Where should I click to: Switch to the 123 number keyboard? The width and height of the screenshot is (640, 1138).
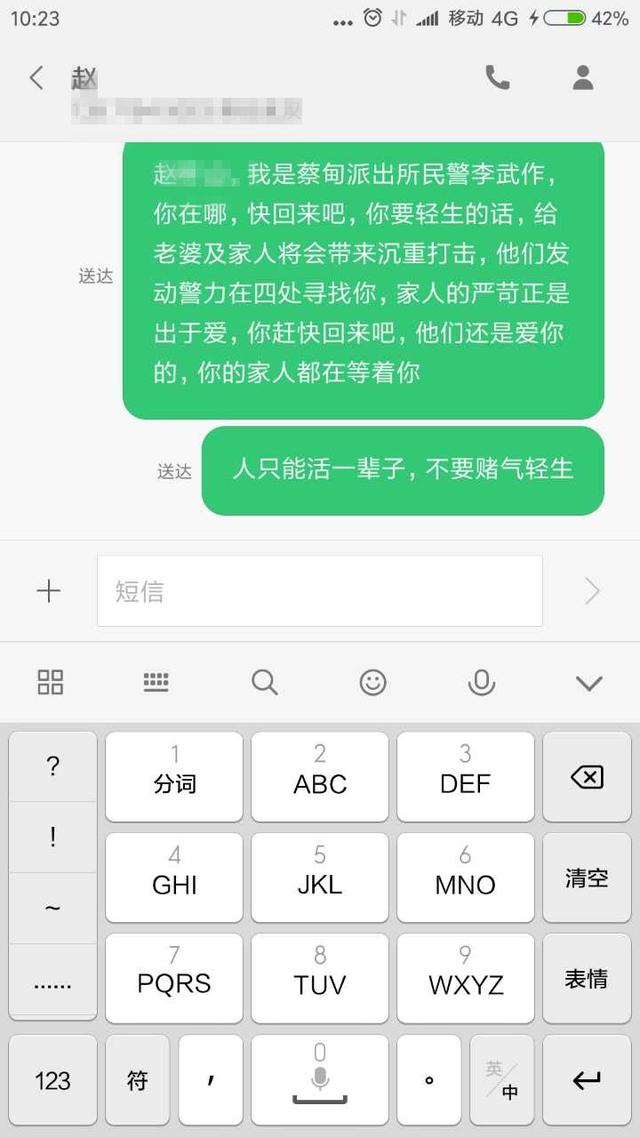(x=52, y=1080)
